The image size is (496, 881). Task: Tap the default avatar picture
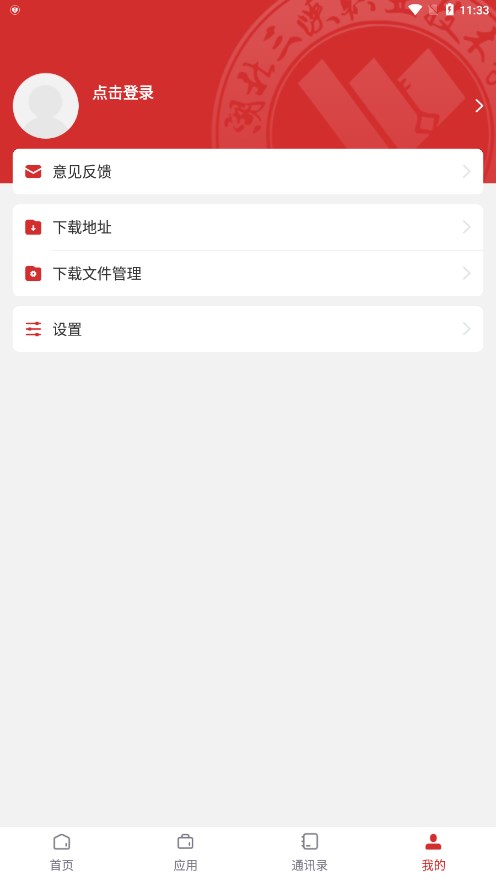pos(45,106)
